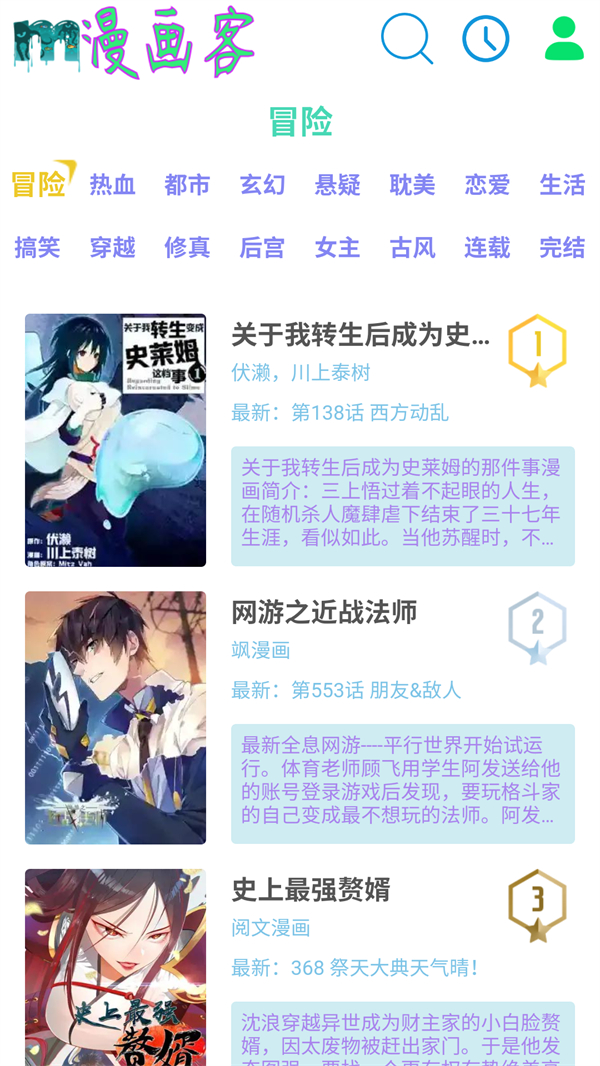Switch to the 都市 category

pos(187,185)
